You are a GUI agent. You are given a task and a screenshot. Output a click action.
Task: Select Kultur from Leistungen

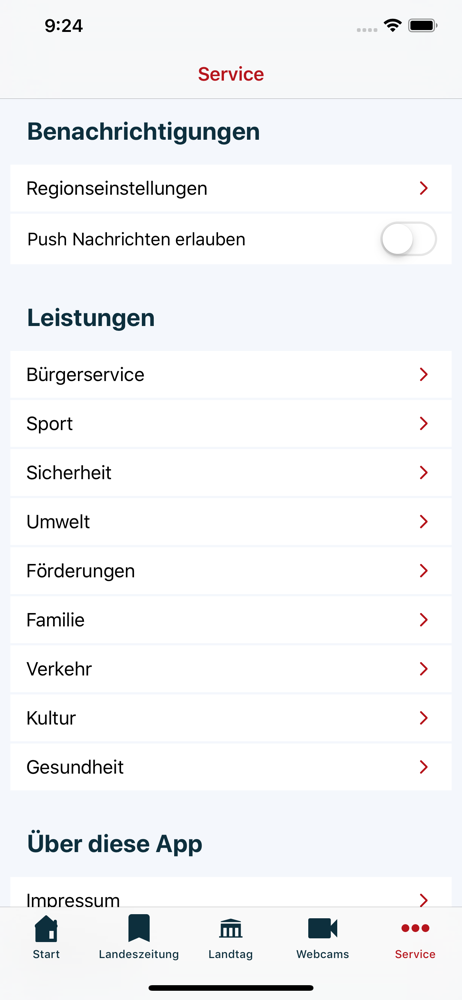click(x=231, y=718)
